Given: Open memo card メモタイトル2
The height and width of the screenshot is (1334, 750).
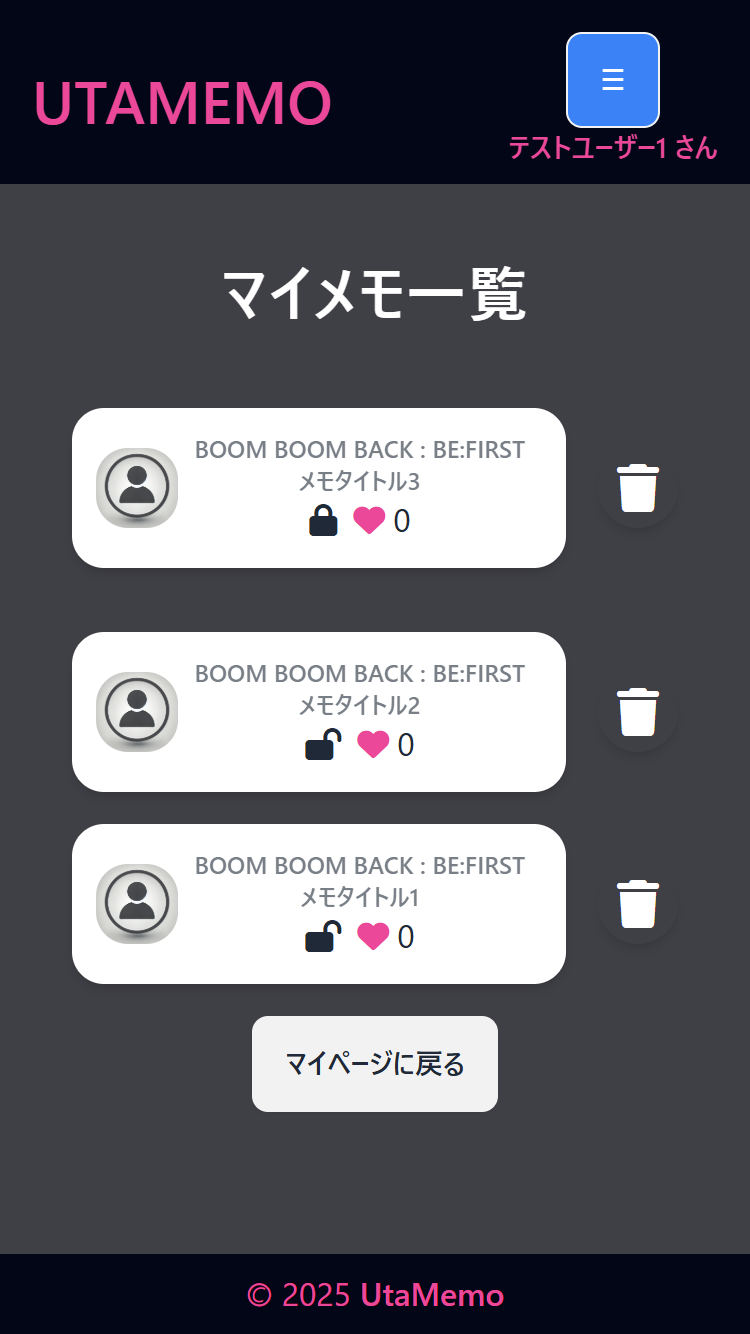Looking at the screenshot, I should (319, 712).
